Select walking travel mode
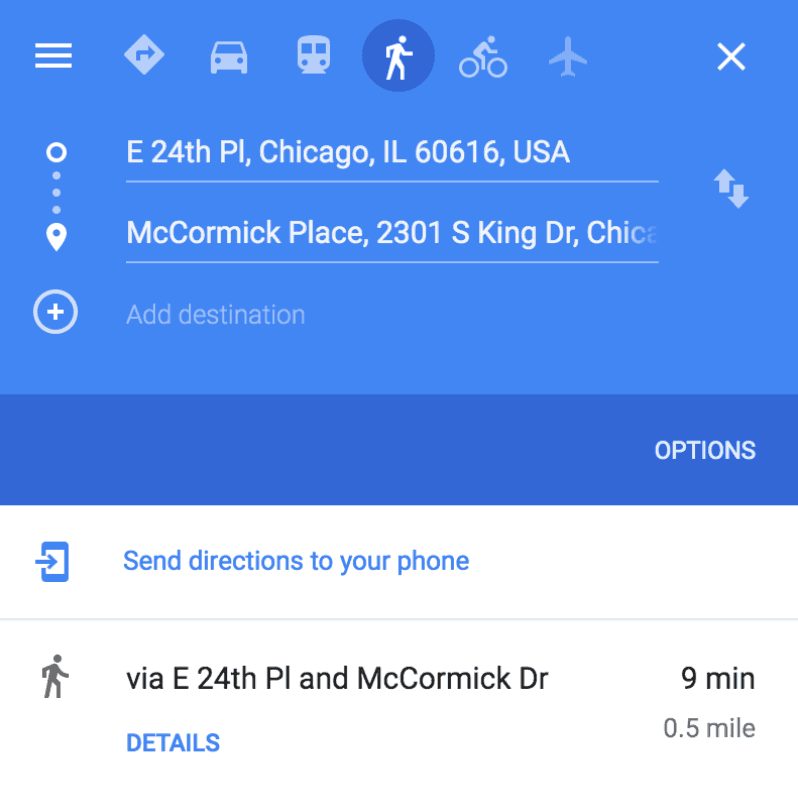 398,56
